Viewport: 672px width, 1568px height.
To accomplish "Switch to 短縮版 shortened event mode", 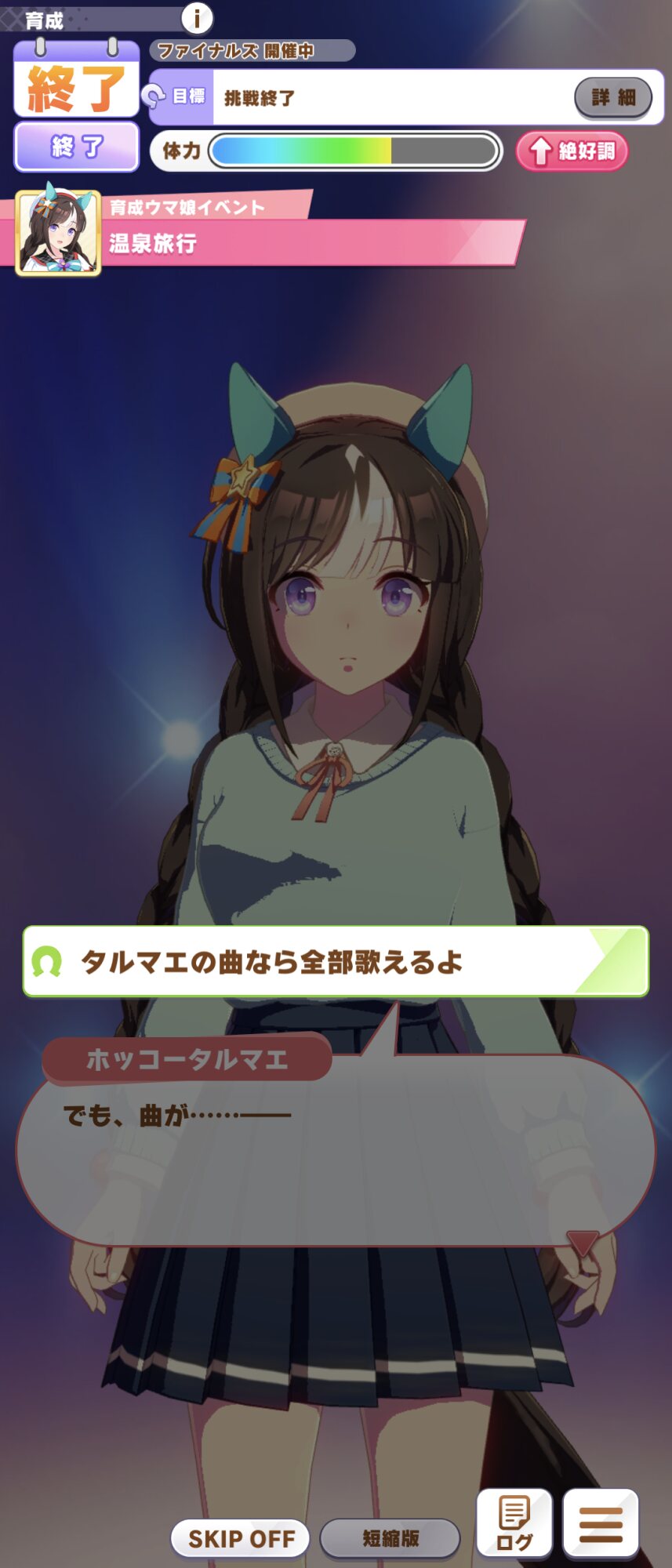I will [390, 1538].
